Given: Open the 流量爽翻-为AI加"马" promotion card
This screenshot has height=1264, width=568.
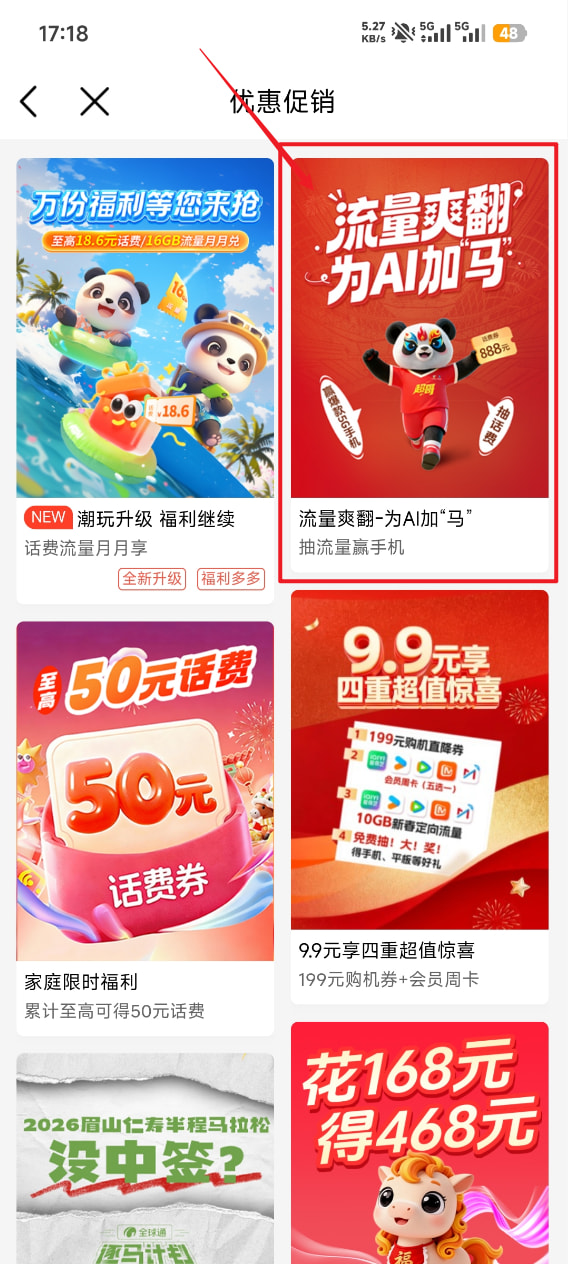Looking at the screenshot, I should click(x=420, y=365).
